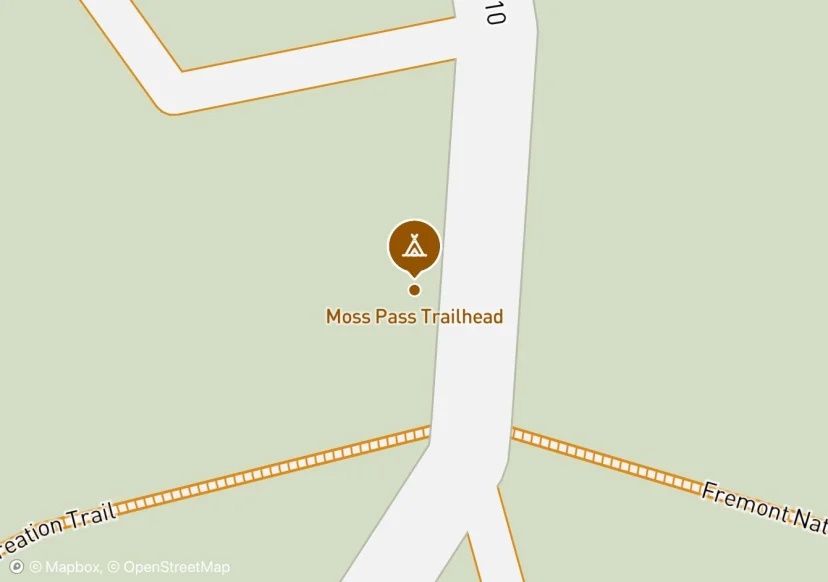This screenshot has width=828, height=582.
Task: Tap the Mapbox logo icon at the map corner
Action: click(15, 567)
